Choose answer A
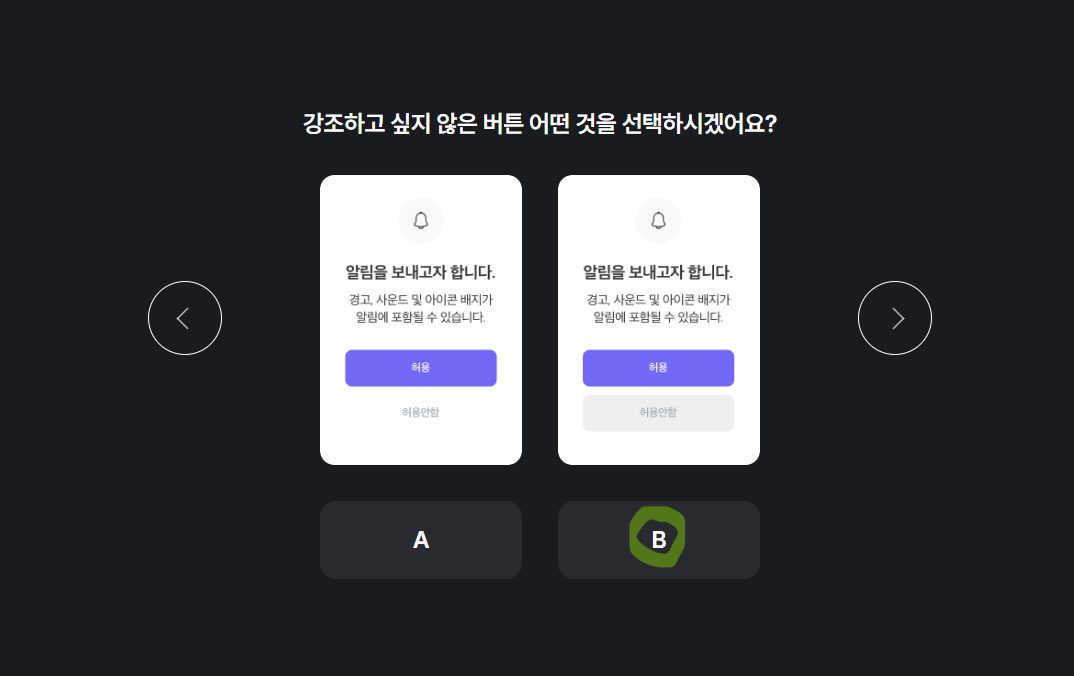 point(421,540)
